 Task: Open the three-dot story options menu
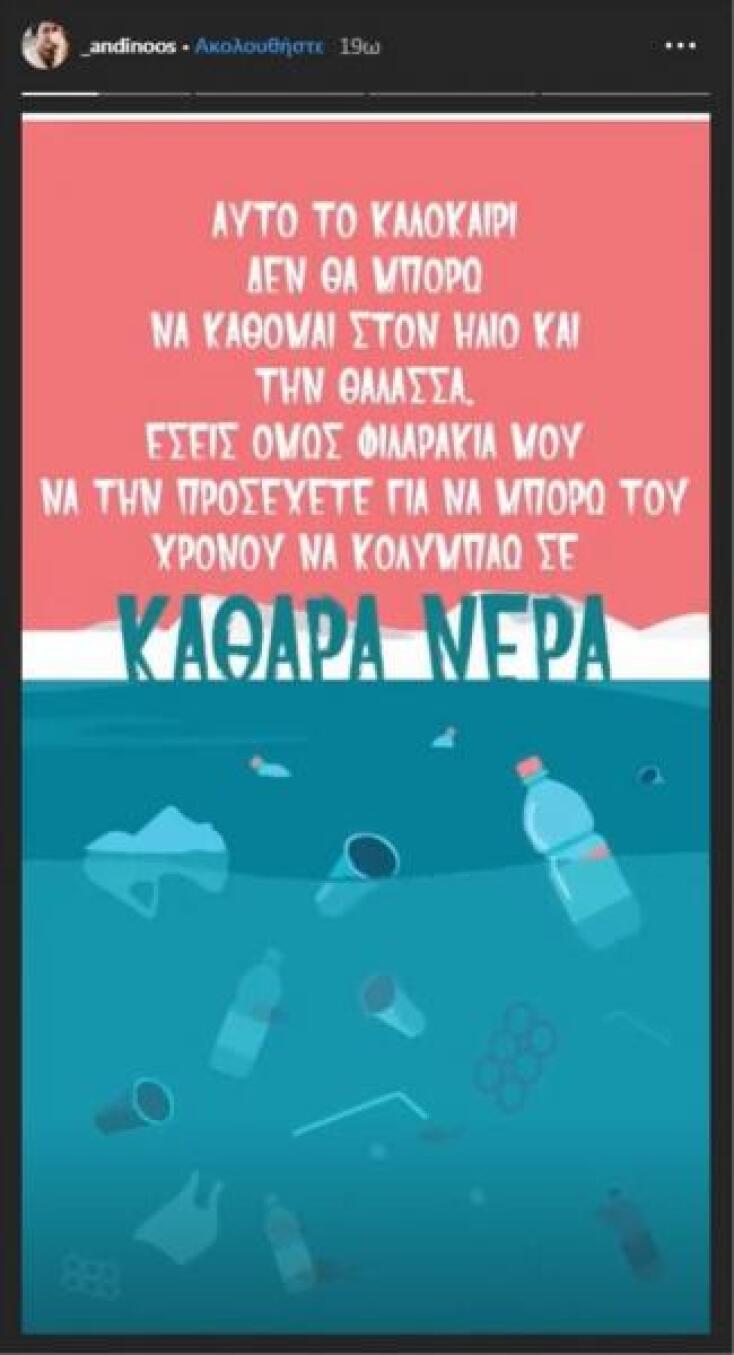coord(685,47)
